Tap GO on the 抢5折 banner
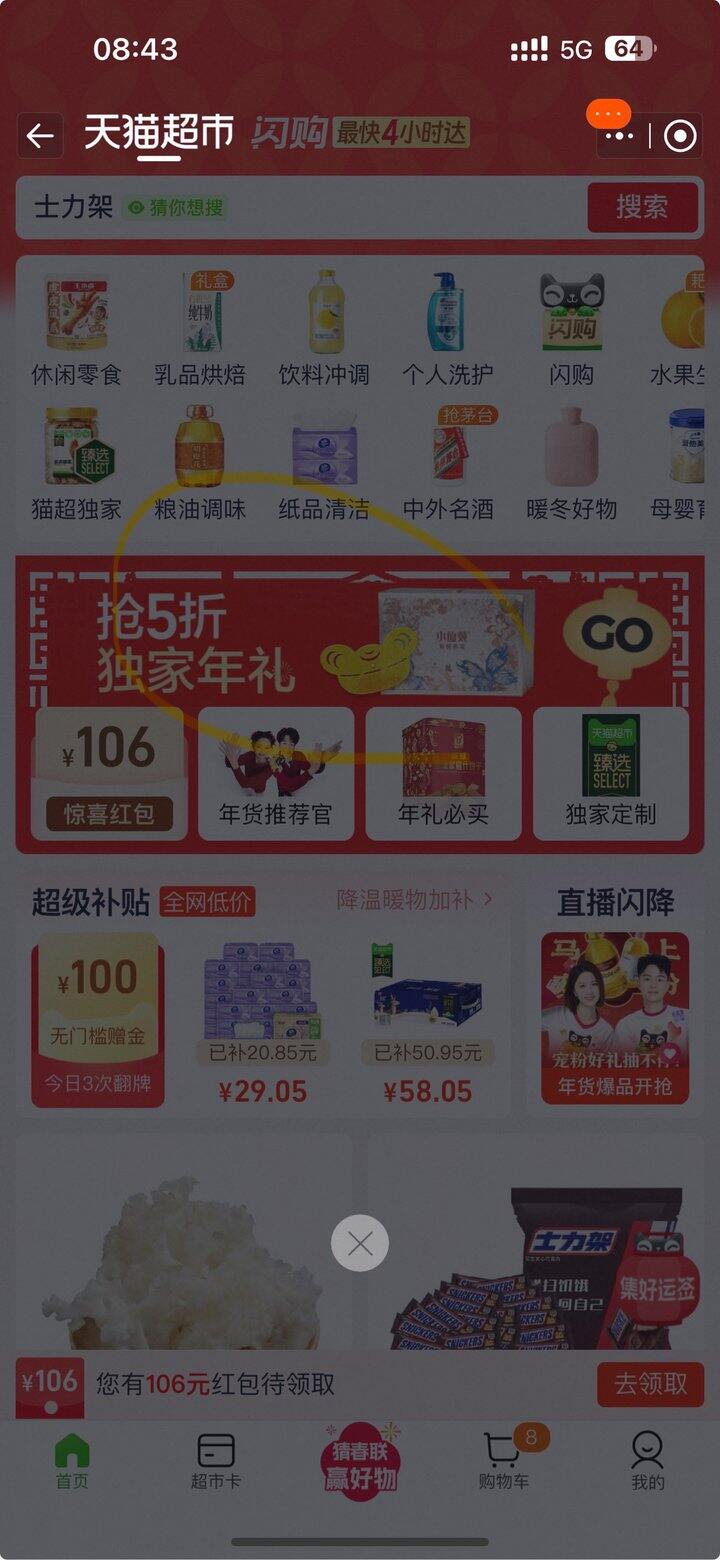Viewport: 720px width, 1560px height. tap(617, 634)
